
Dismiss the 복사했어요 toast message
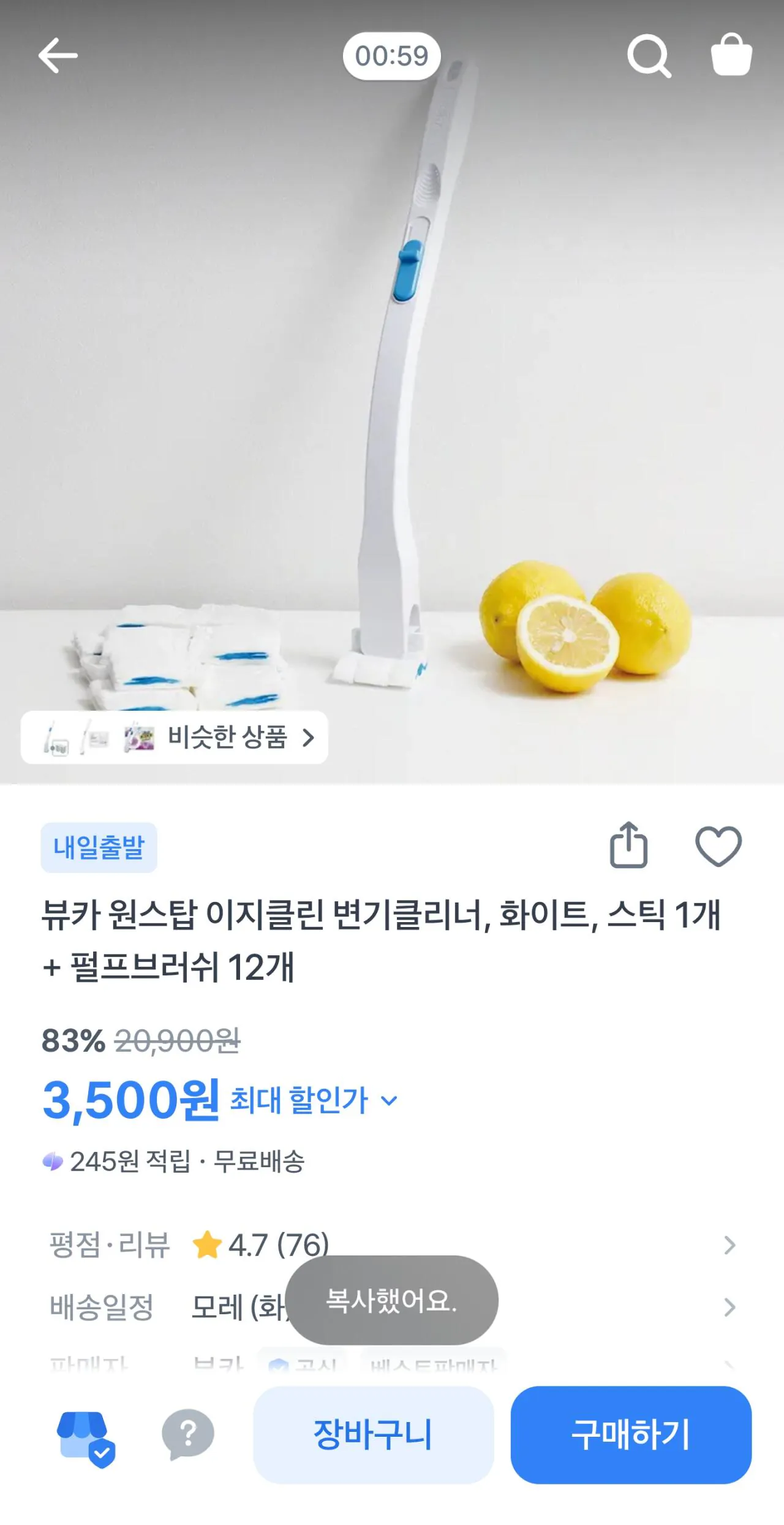click(x=392, y=1303)
